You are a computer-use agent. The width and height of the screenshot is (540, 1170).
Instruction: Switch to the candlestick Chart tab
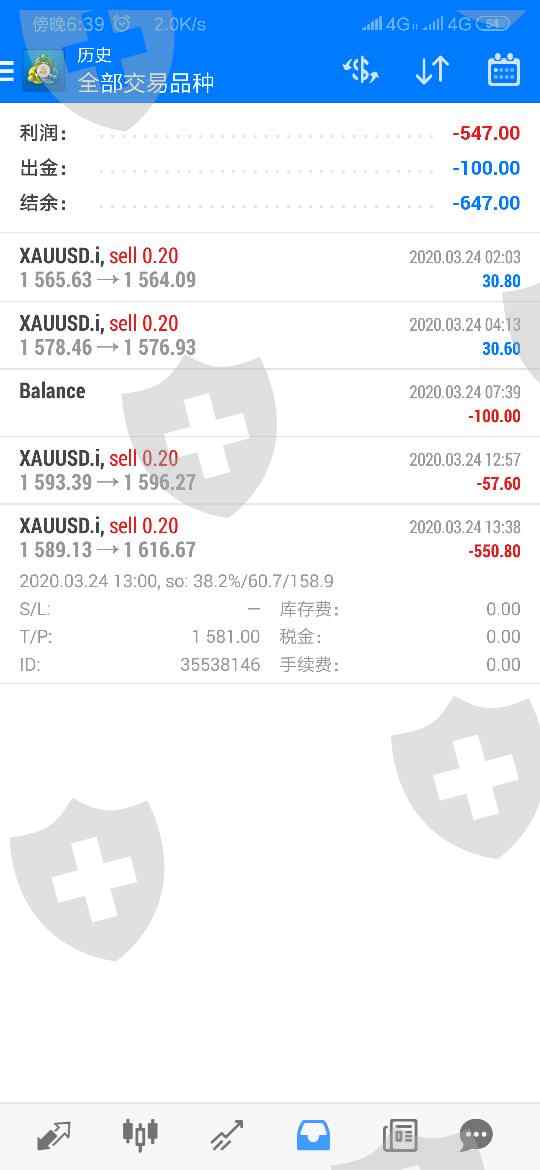[140, 1134]
